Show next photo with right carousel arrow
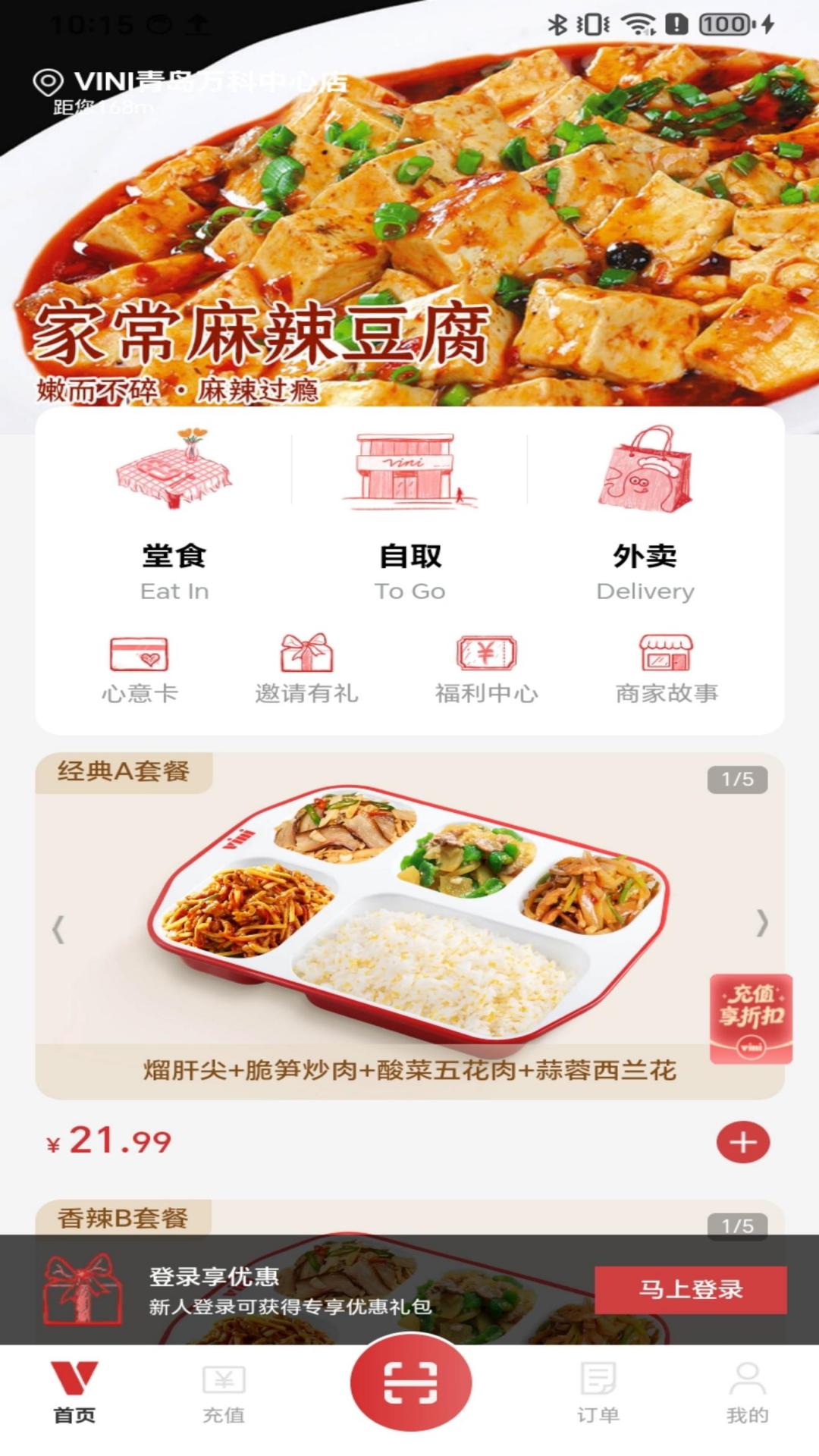The image size is (819, 1456). coord(763,925)
